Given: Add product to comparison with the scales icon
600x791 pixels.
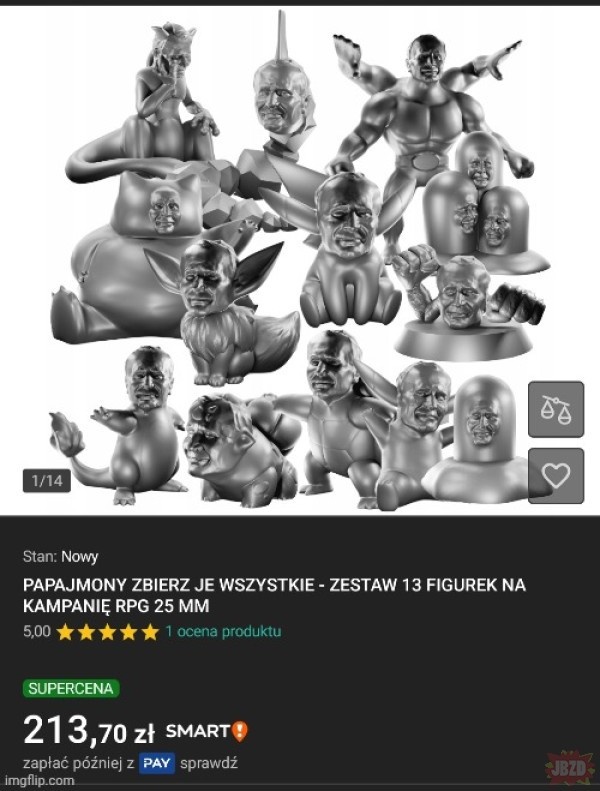Looking at the screenshot, I should 555,409.
